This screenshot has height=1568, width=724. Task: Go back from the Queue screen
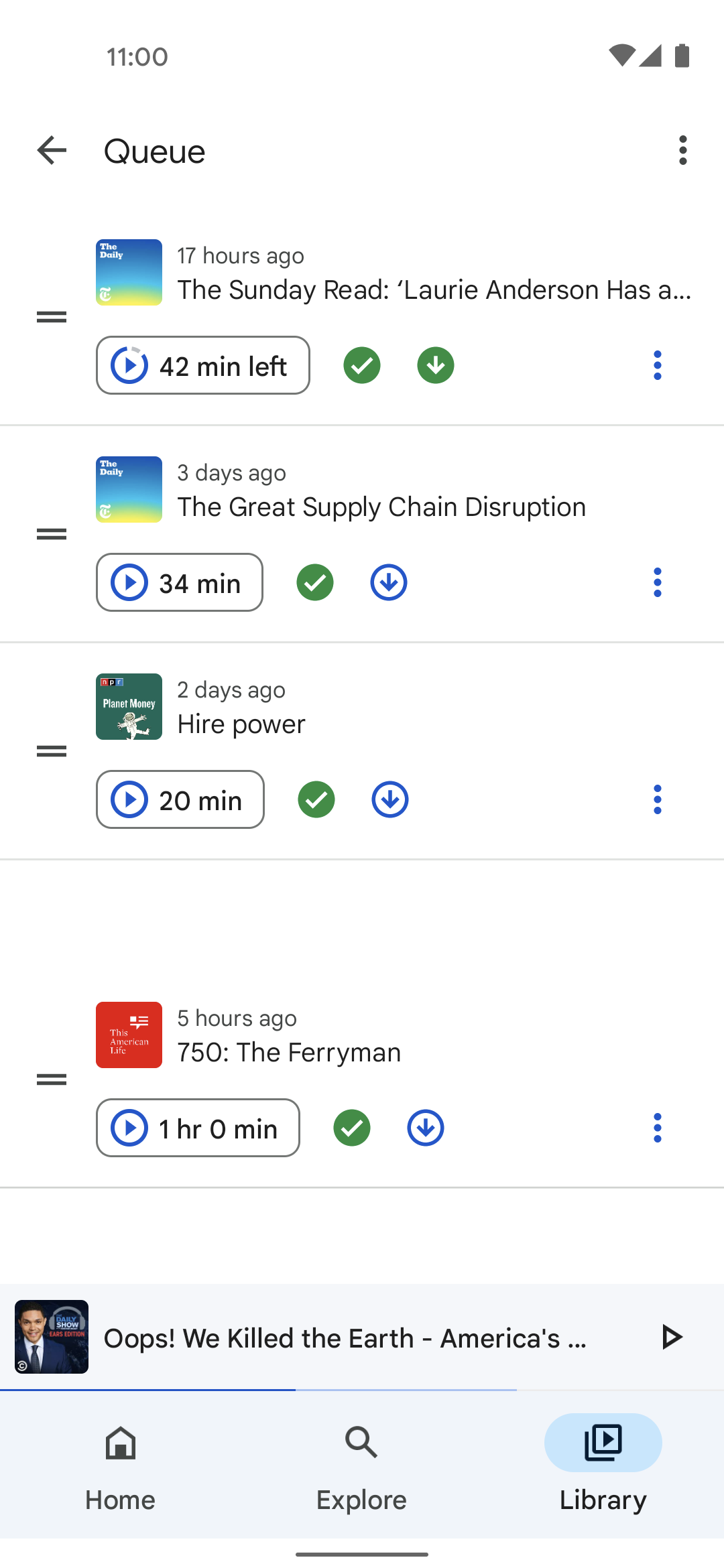click(x=52, y=150)
